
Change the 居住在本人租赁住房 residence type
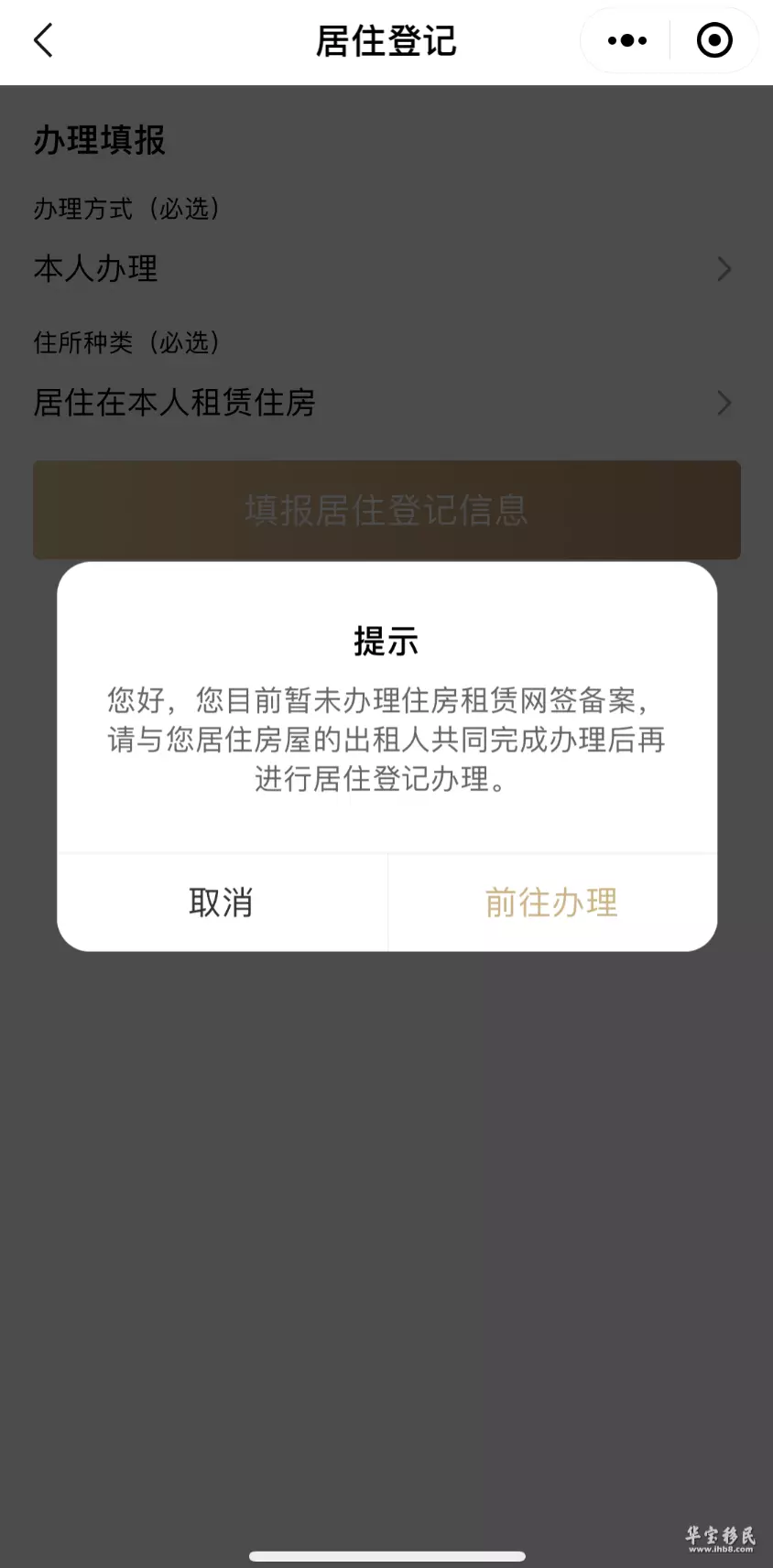pos(385,403)
